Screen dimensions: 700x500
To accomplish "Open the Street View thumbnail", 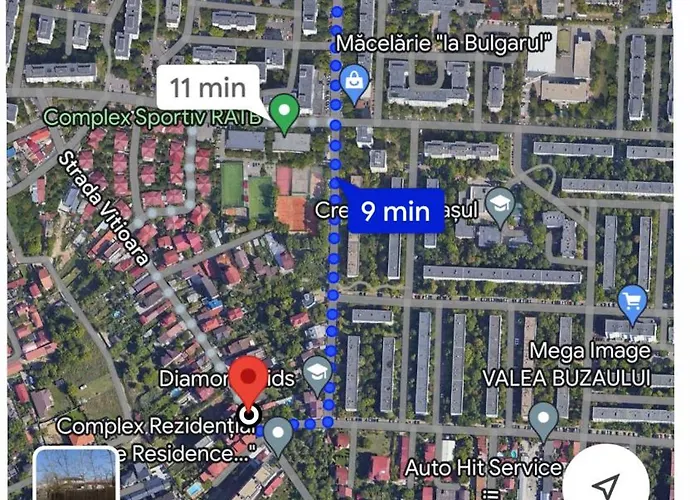I will 74,475.
